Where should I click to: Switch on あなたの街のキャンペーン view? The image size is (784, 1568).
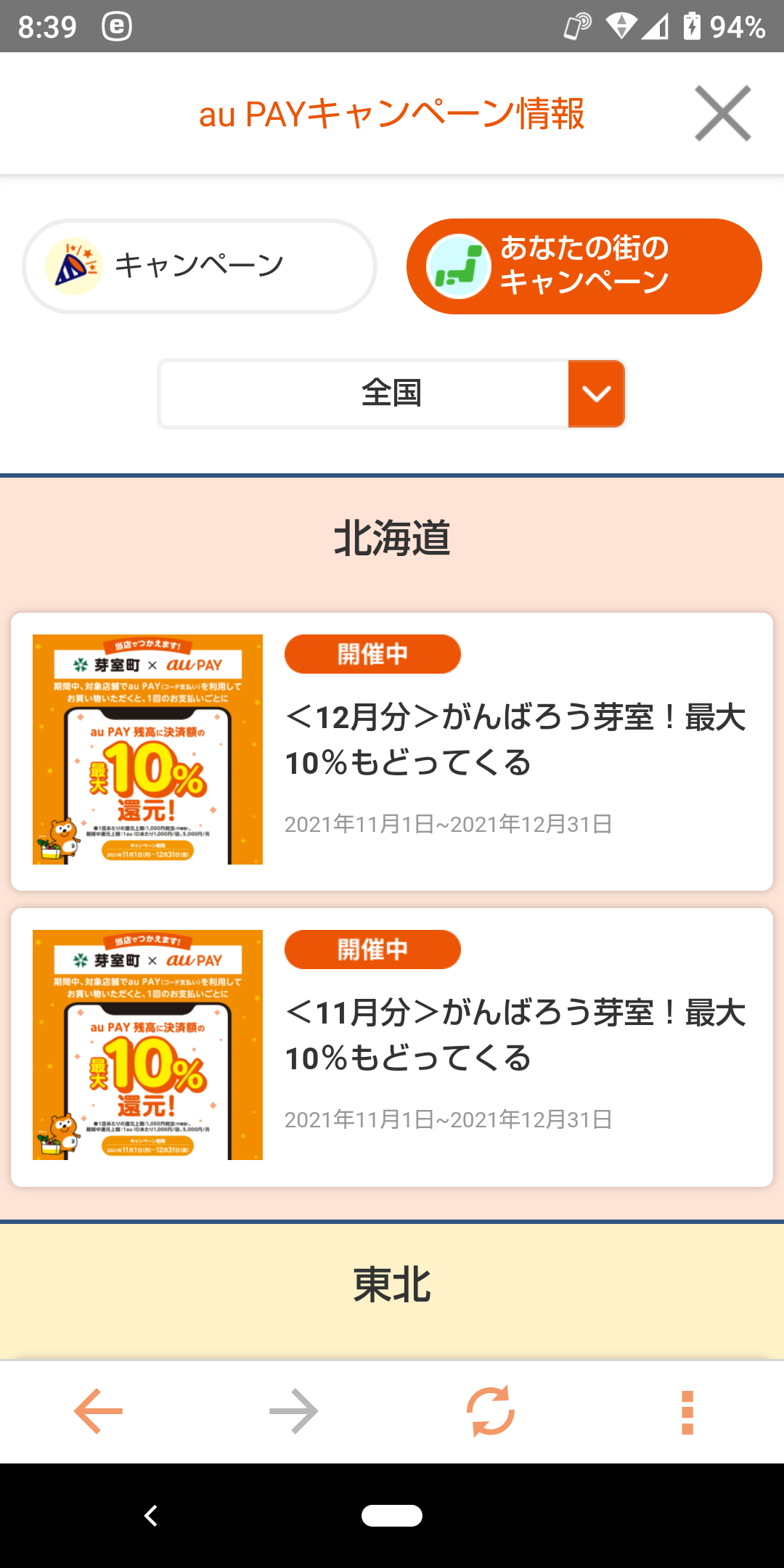pos(584,266)
